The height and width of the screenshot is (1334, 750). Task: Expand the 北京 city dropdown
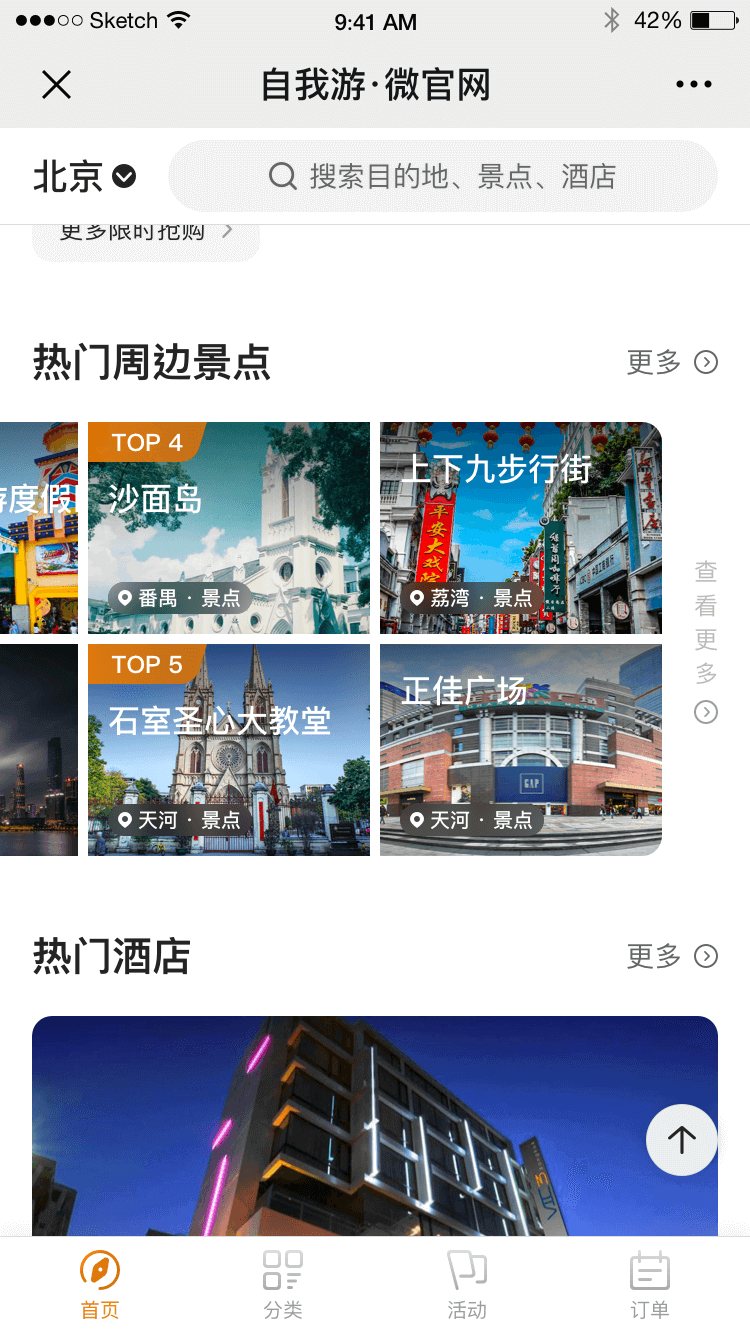(x=85, y=177)
